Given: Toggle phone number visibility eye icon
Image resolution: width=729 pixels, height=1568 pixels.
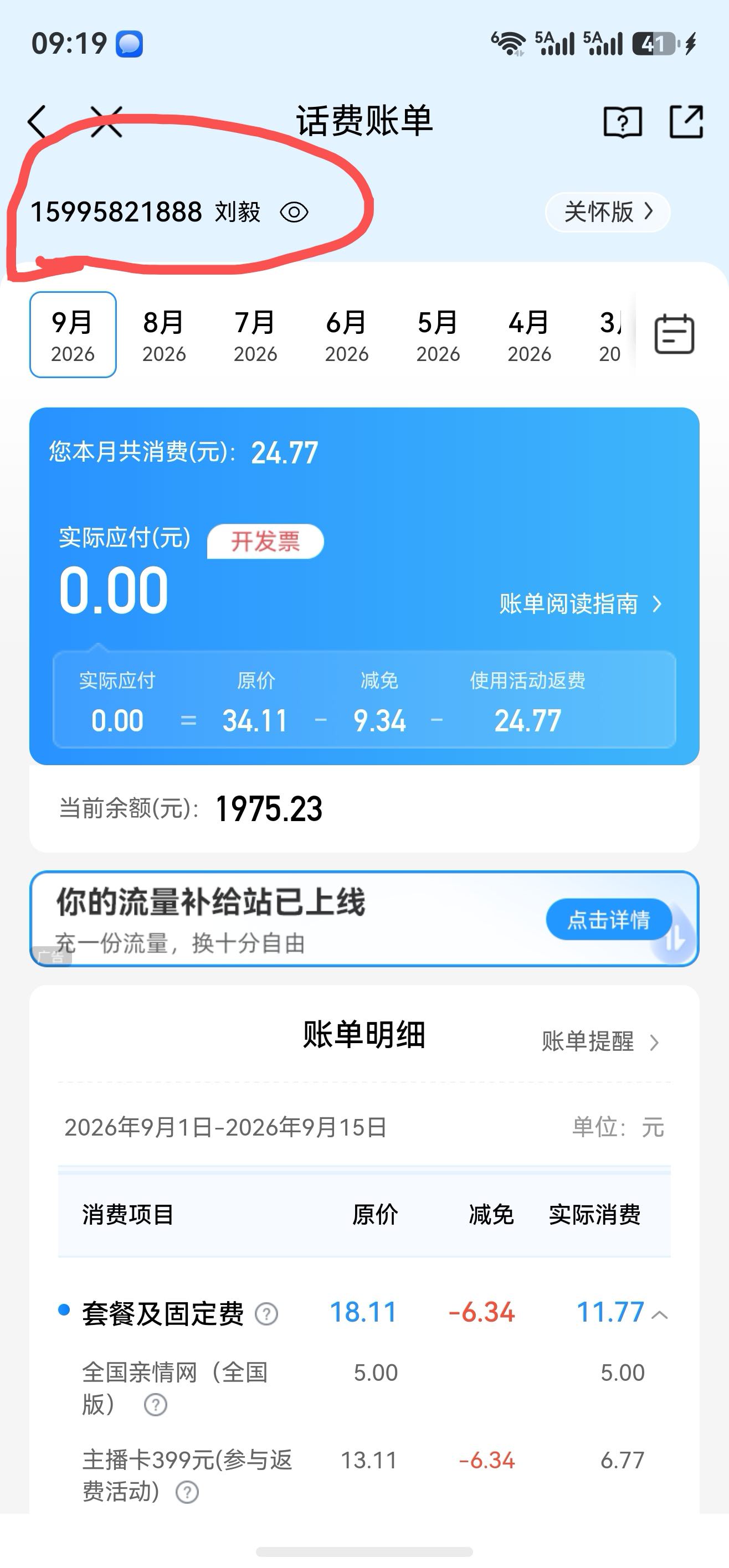Looking at the screenshot, I should point(294,213).
